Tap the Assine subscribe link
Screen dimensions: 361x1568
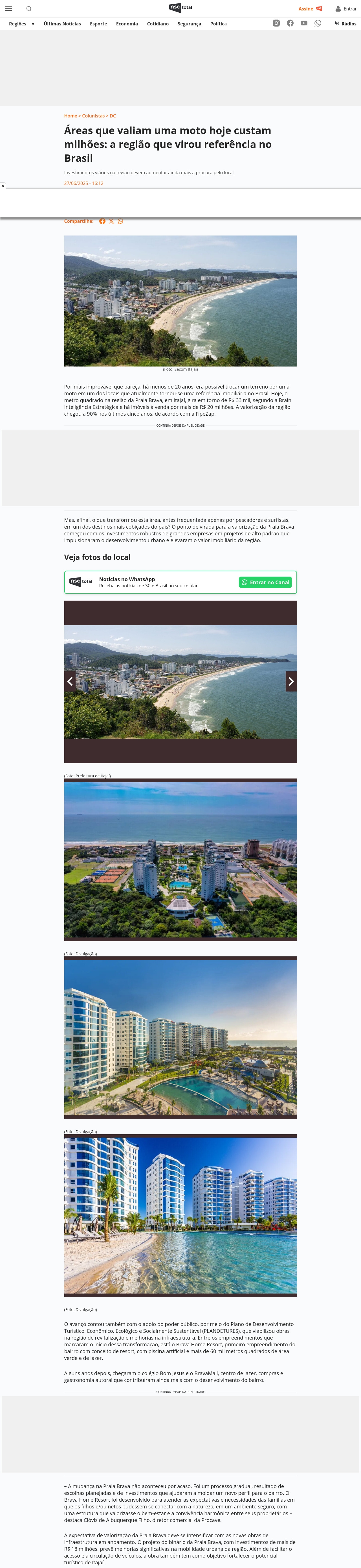click(x=309, y=8)
